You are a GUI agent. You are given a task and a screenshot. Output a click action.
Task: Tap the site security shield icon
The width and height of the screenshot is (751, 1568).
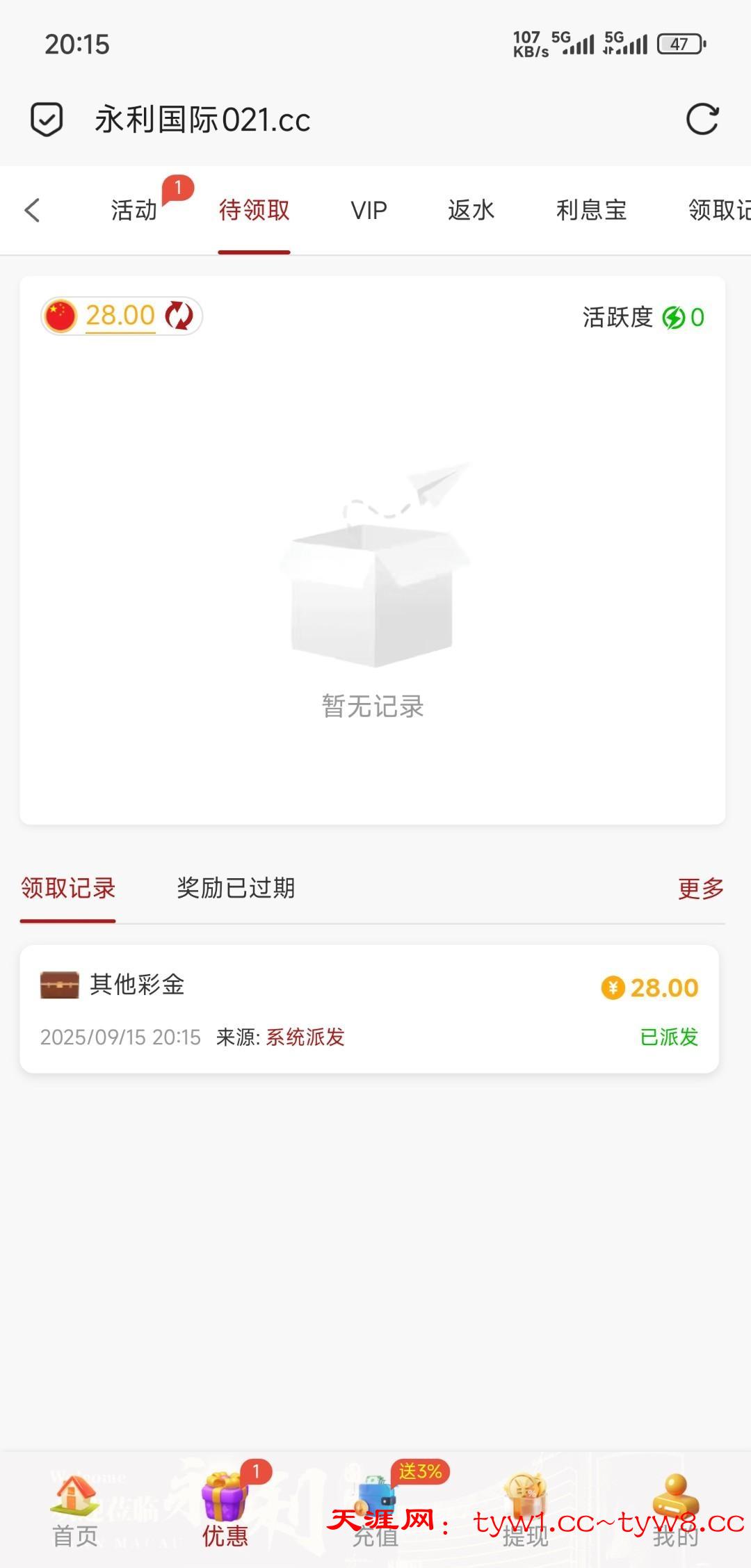coord(47,119)
